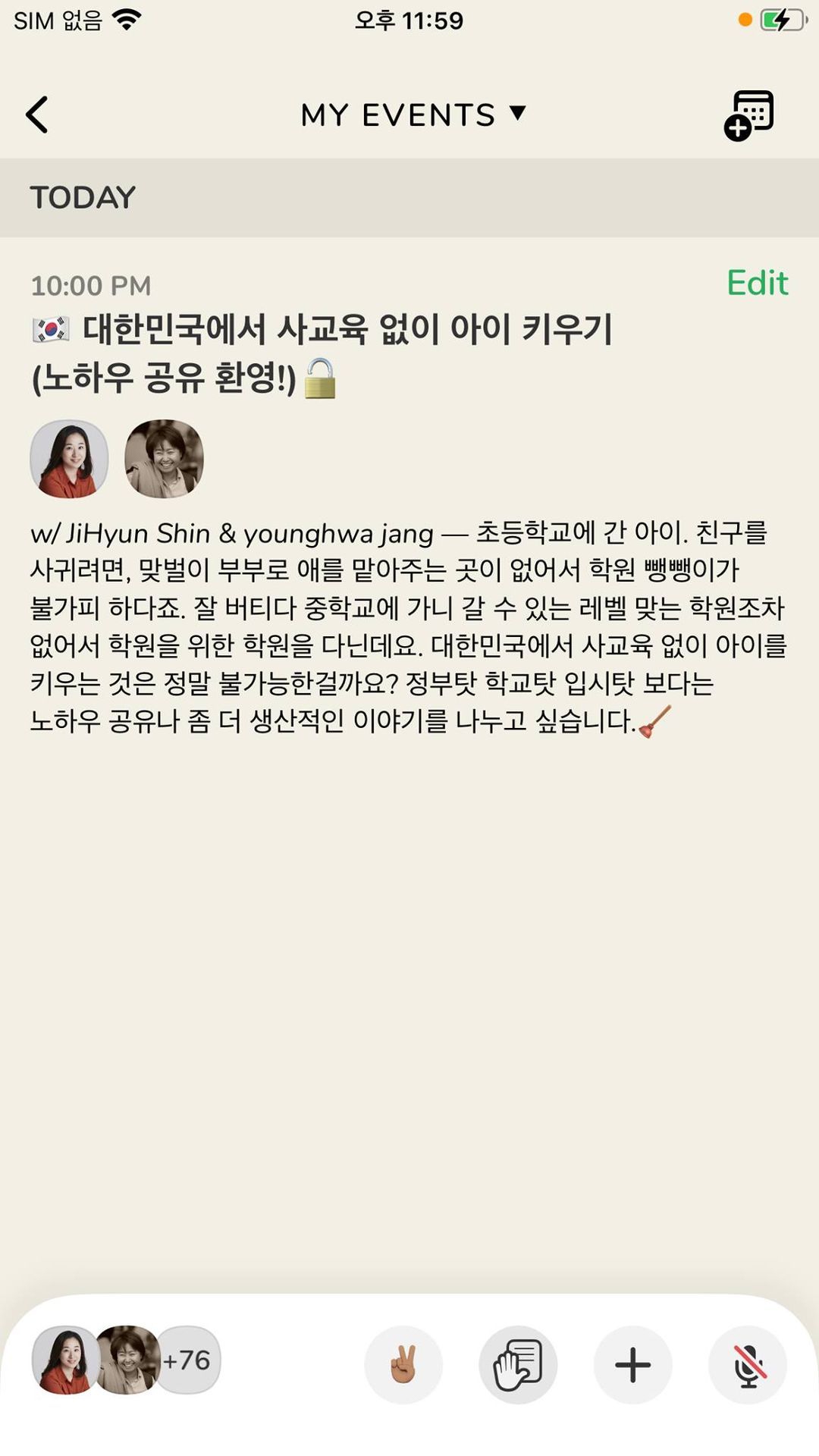This screenshot has width=819, height=1456.
Task: View younghwa jang's profile photo
Action: coord(164,459)
